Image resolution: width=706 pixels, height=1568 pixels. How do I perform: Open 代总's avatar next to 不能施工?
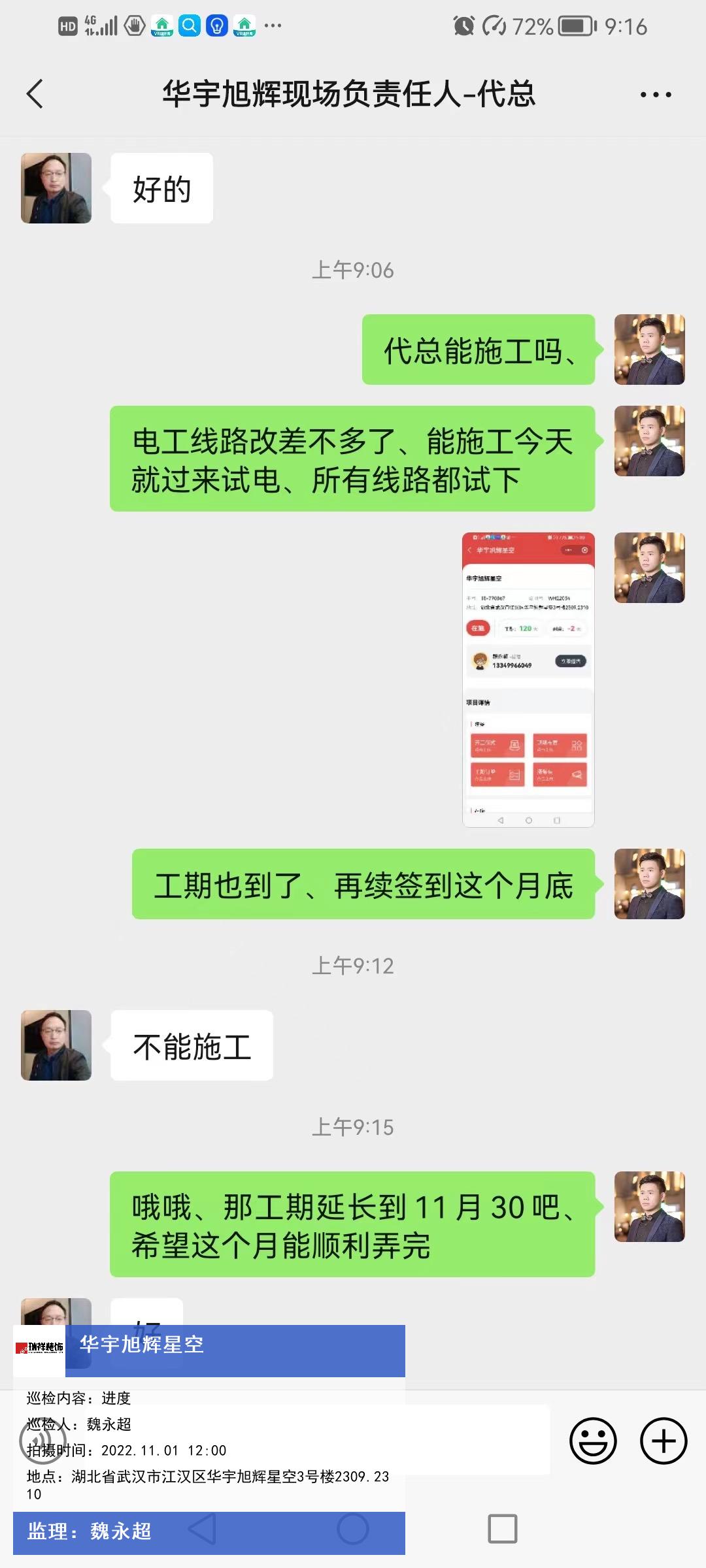pyautogui.click(x=56, y=1045)
